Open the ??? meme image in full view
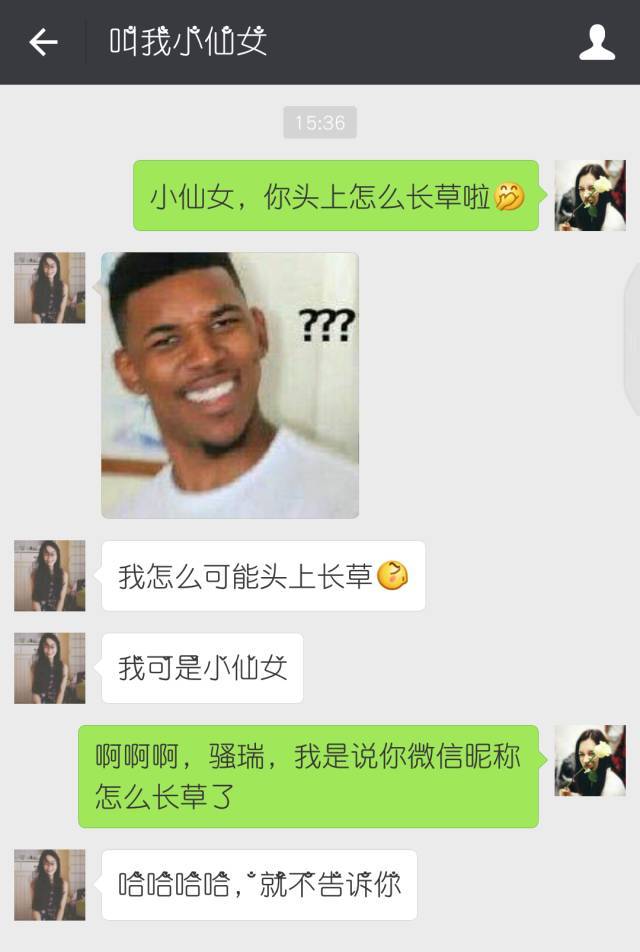Viewport: 640px width, 952px height. pyautogui.click(x=230, y=385)
